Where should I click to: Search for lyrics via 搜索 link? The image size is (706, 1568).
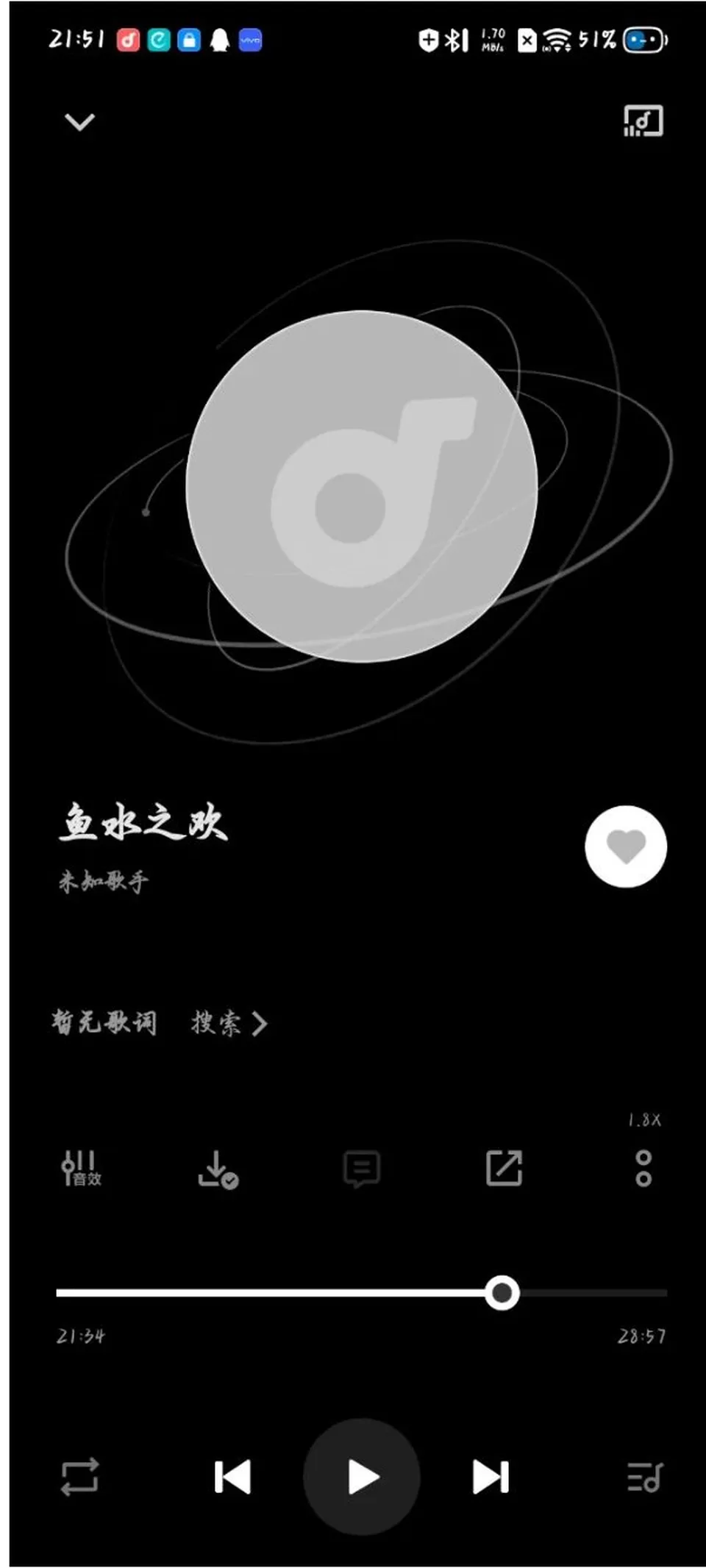coord(229,1023)
